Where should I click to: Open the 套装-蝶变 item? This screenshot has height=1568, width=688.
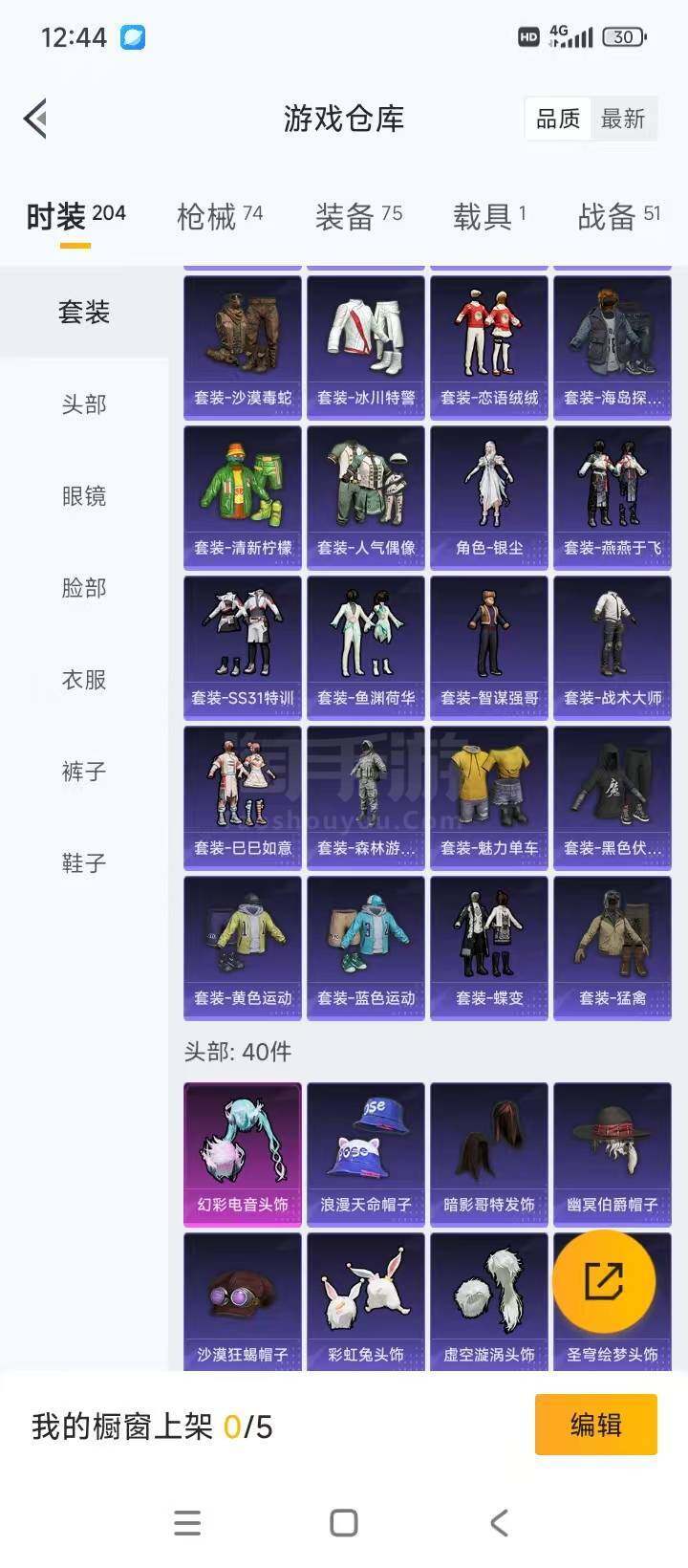pos(489,948)
